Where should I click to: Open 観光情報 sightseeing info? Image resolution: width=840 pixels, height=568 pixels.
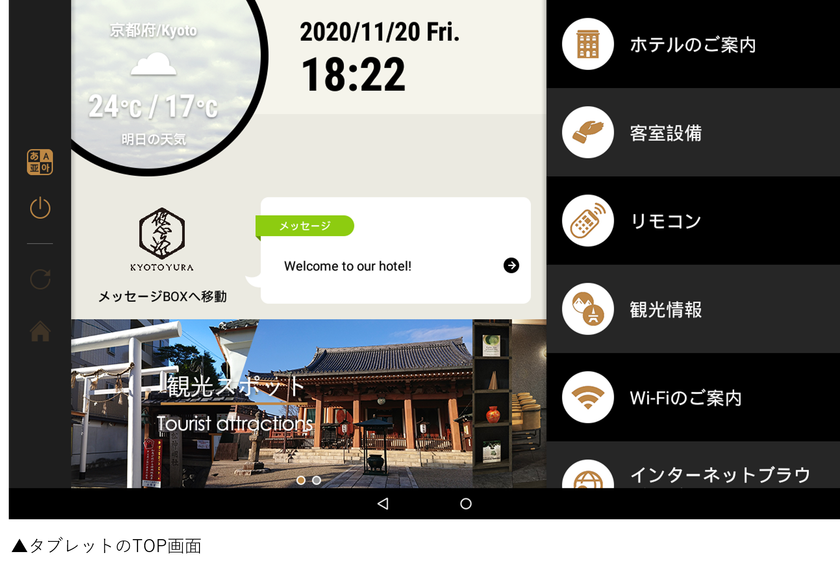point(693,309)
